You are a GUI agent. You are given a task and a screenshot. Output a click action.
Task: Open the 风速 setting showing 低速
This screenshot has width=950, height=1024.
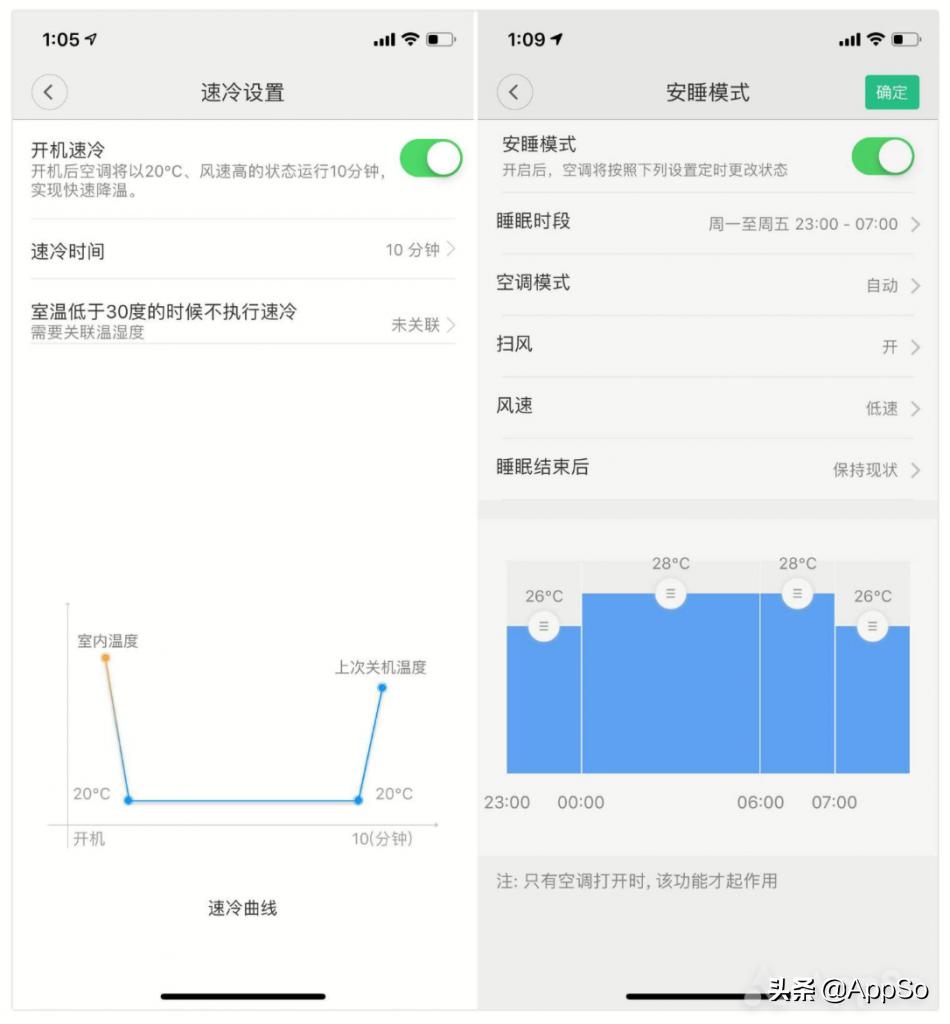[x=707, y=406]
